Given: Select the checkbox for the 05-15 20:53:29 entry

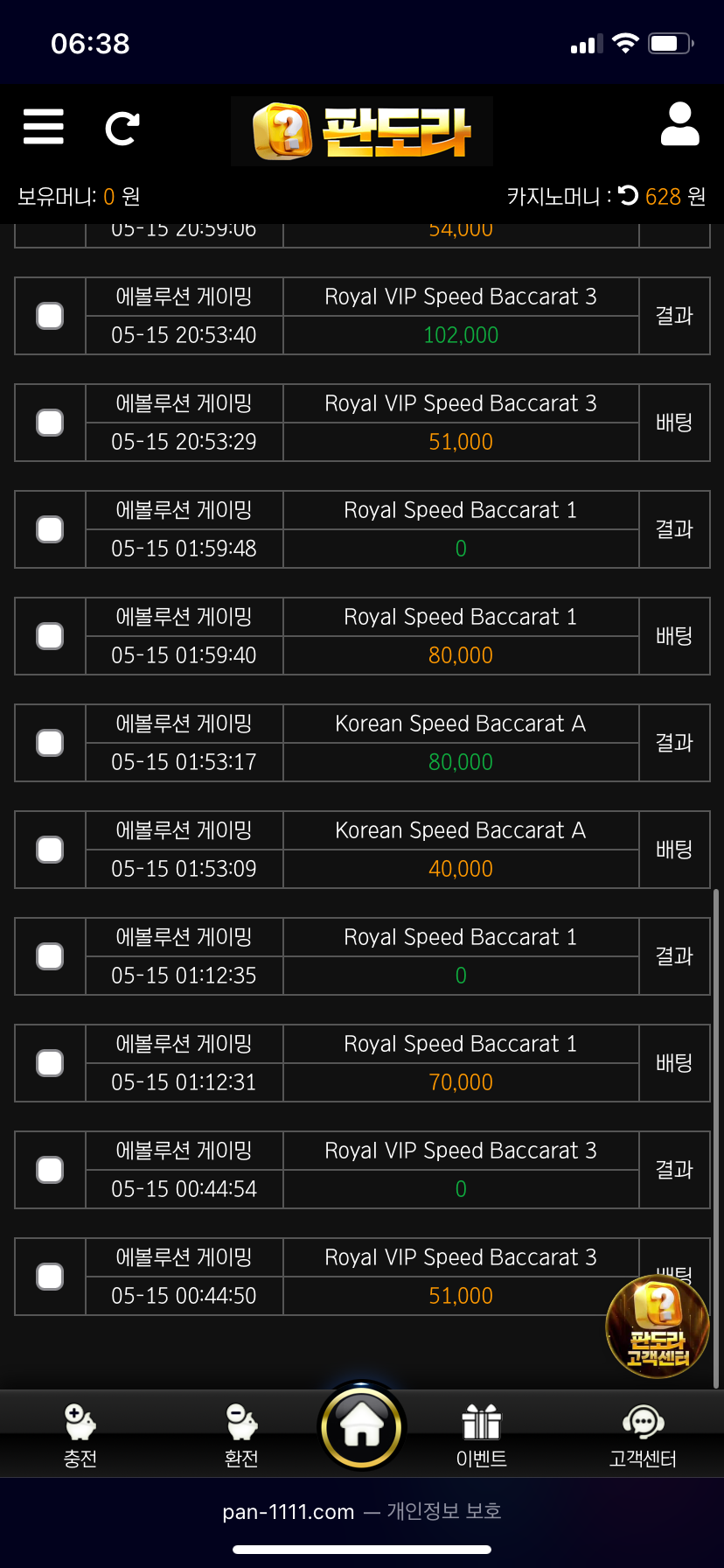Looking at the screenshot, I should [50, 423].
